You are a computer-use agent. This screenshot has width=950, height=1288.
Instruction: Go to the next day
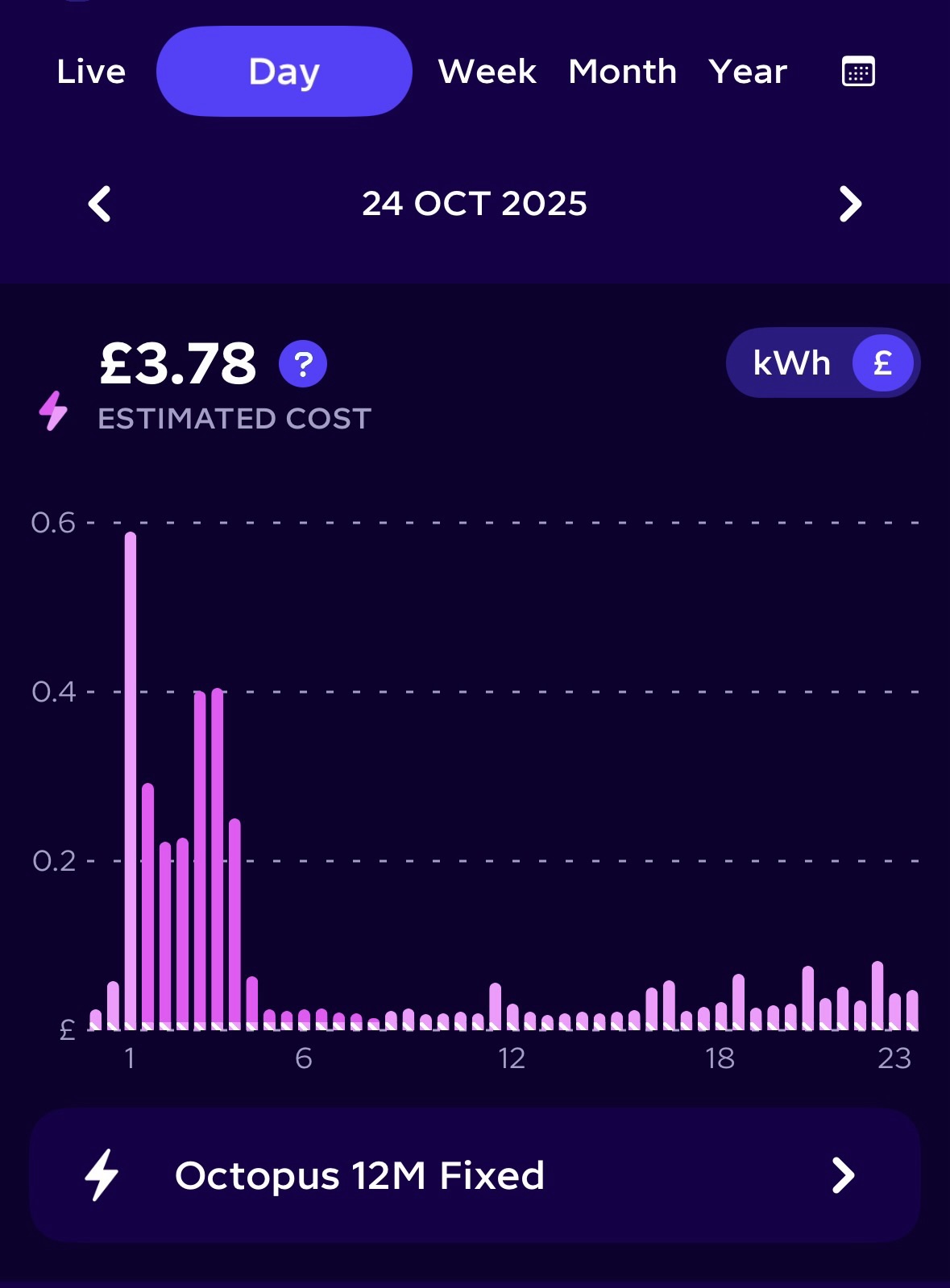850,204
